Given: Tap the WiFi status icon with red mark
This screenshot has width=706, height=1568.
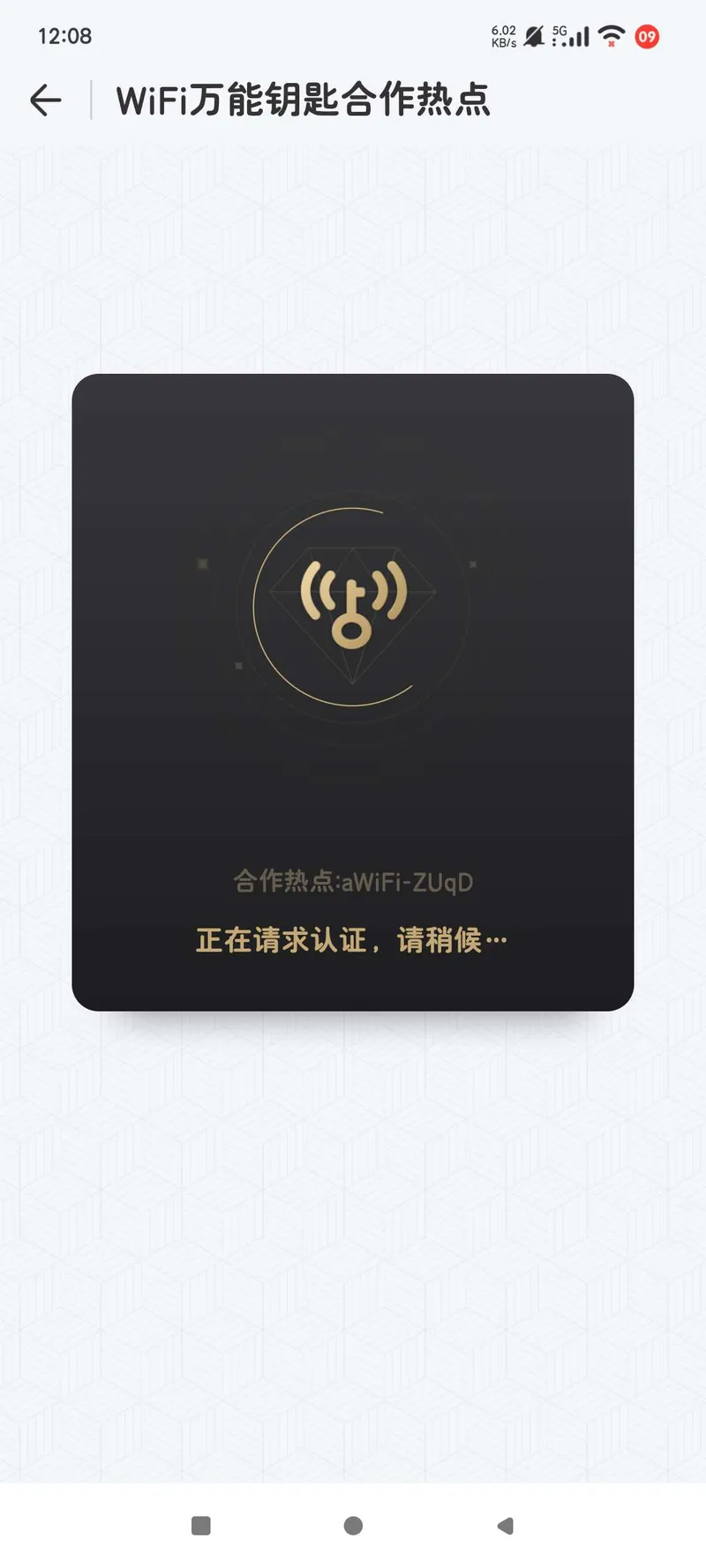Looking at the screenshot, I should tap(610, 36).
